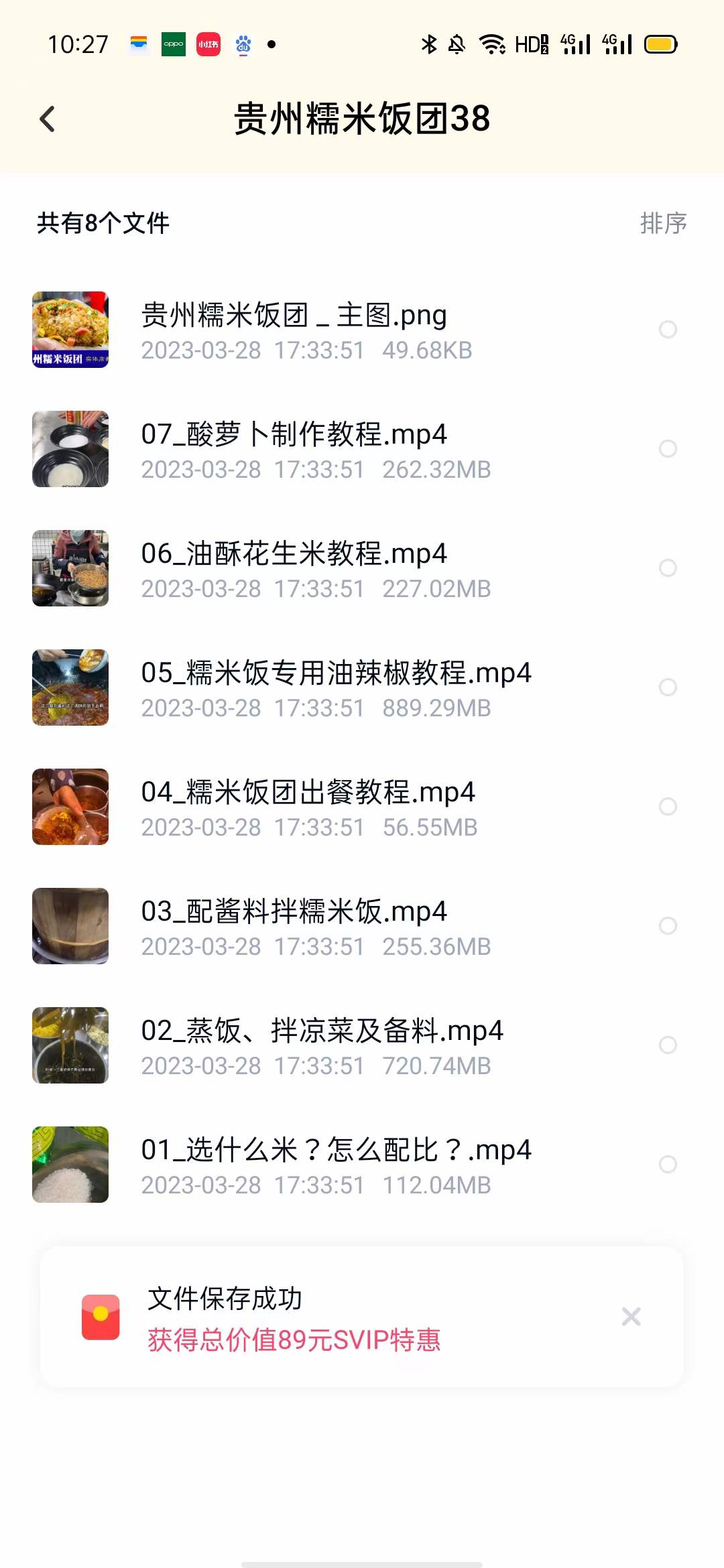Mark 03_配酱料拌糯米饭.mp4 as selected
The image size is (724, 1568).
[x=668, y=926]
